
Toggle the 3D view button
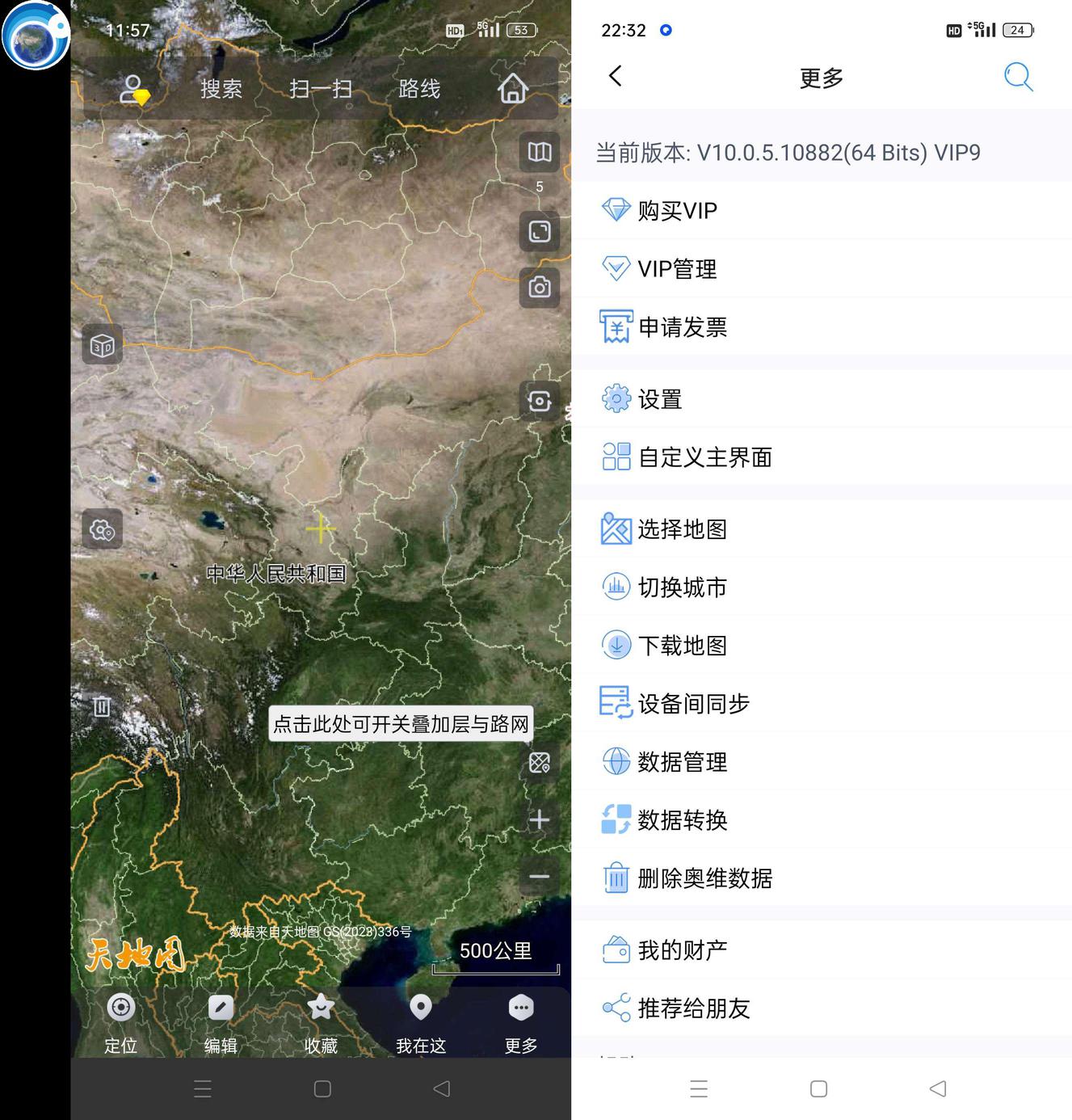click(x=103, y=345)
